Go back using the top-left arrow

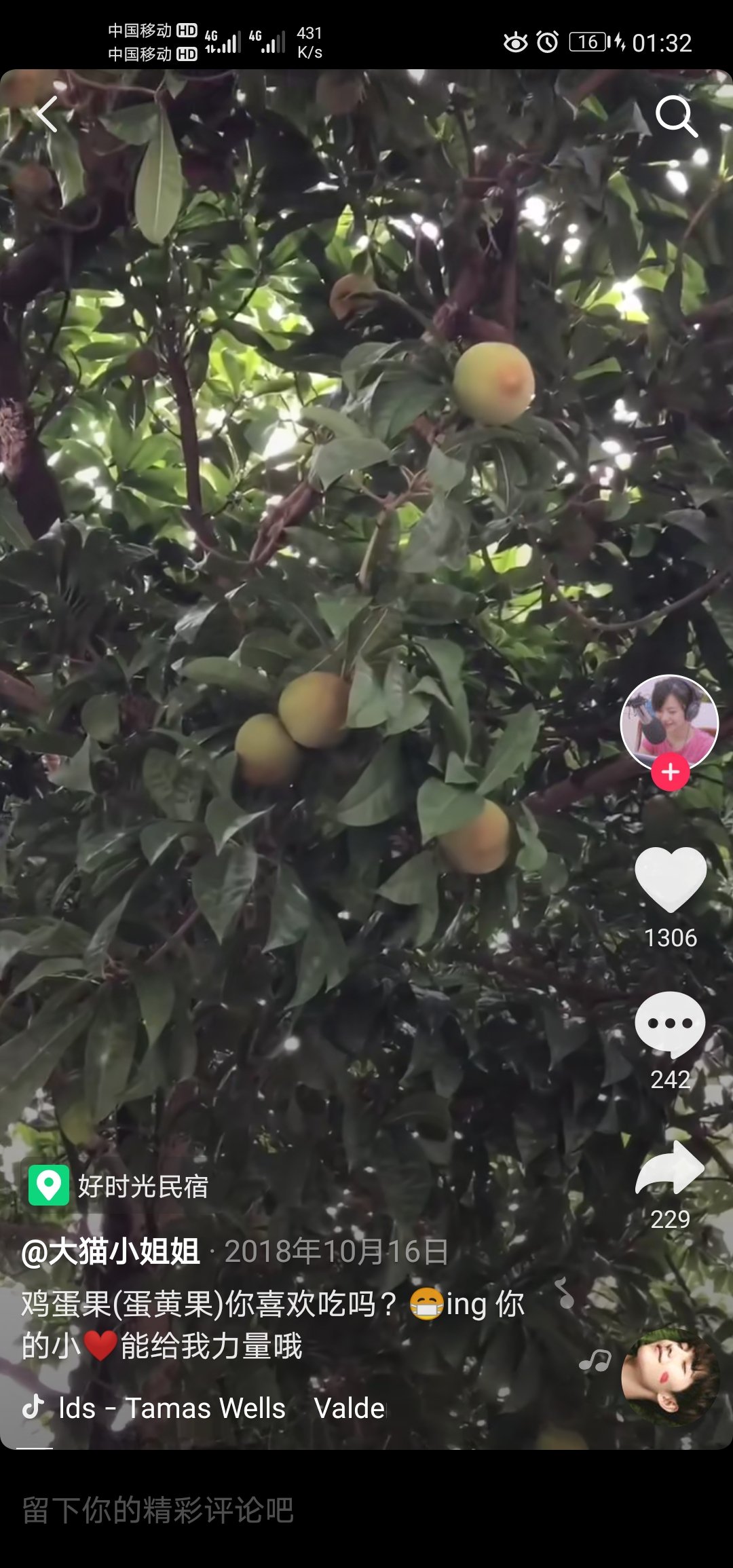[x=48, y=114]
